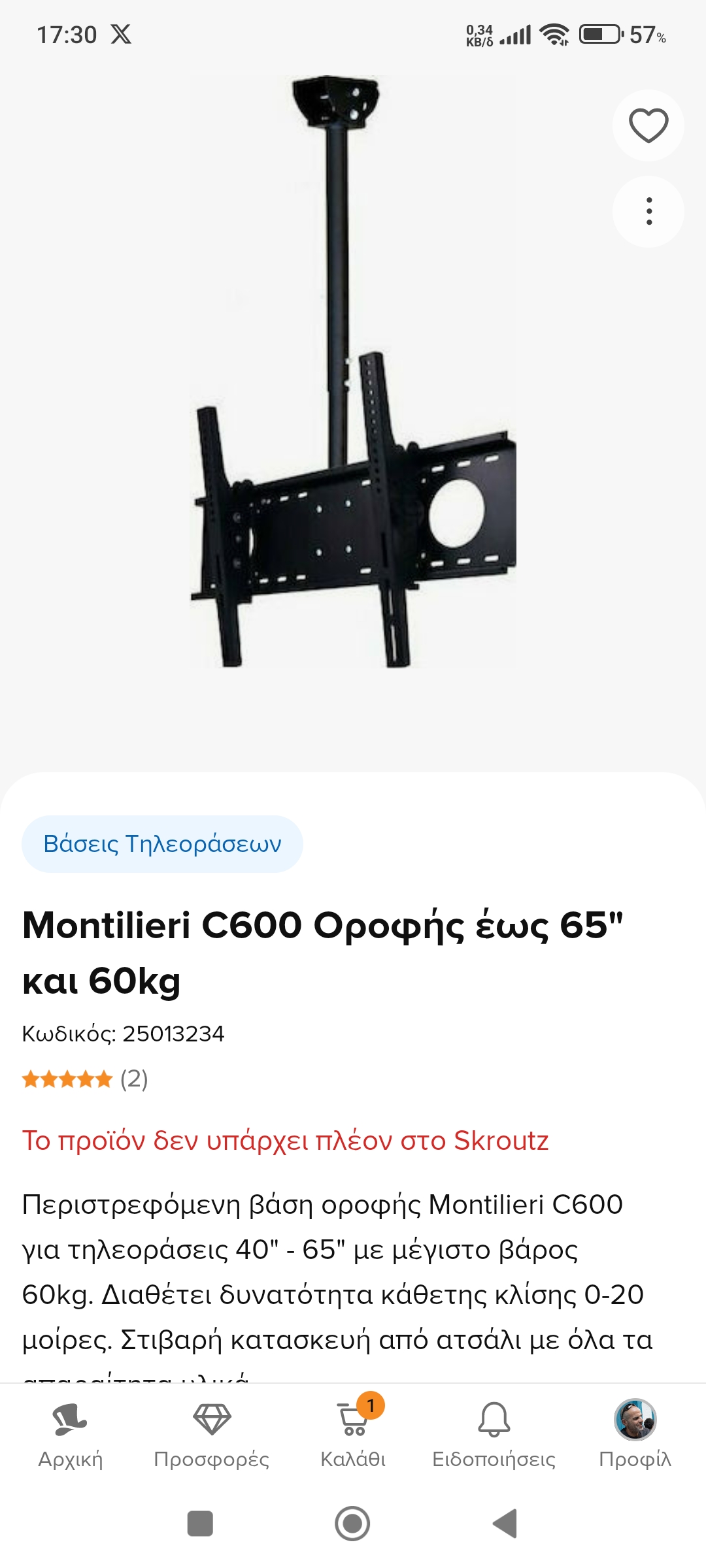This screenshot has height=1568, width=706.
Task: View the Montilieri C600 product image
Action: click(x=353, y=372)
